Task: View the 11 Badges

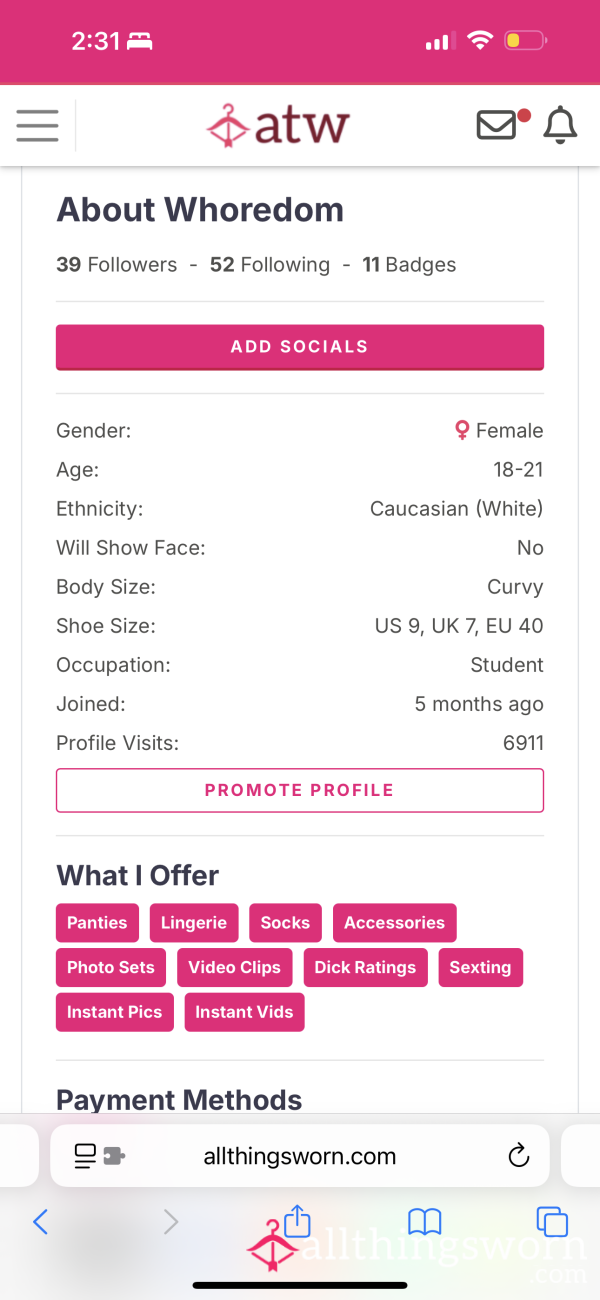Action: (409, 265)
